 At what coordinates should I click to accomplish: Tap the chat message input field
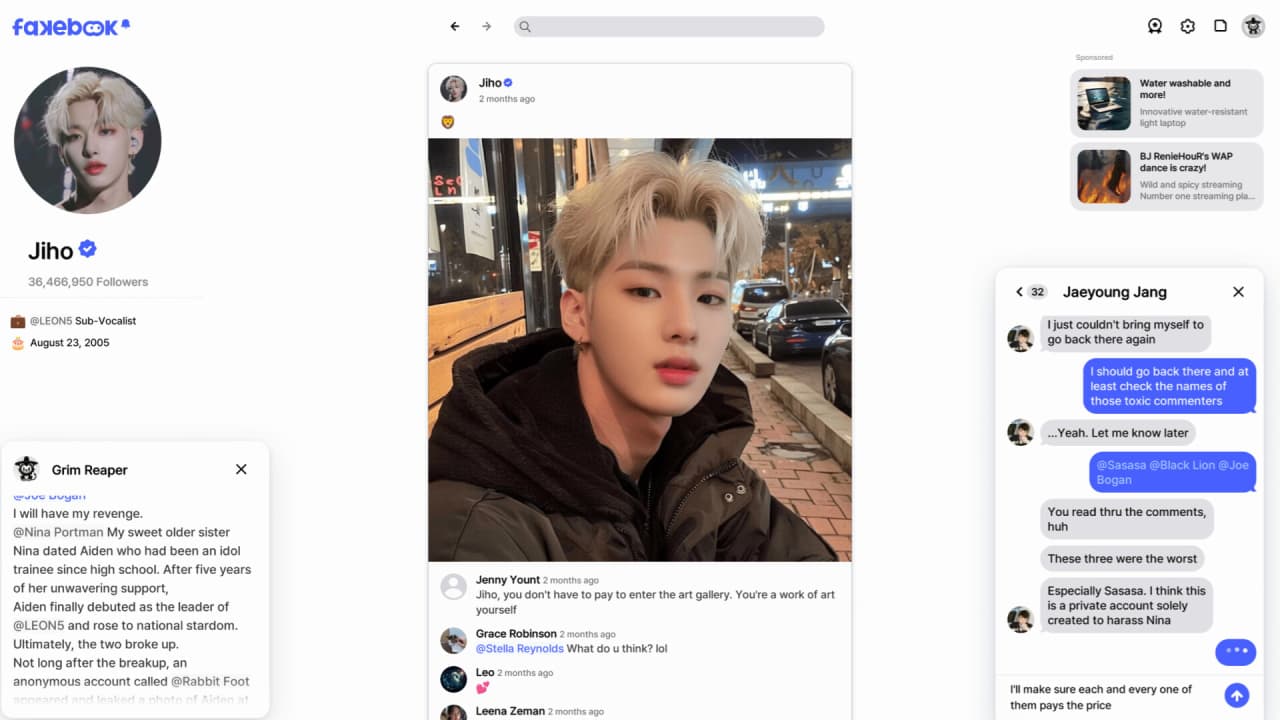coord(1105,696)
